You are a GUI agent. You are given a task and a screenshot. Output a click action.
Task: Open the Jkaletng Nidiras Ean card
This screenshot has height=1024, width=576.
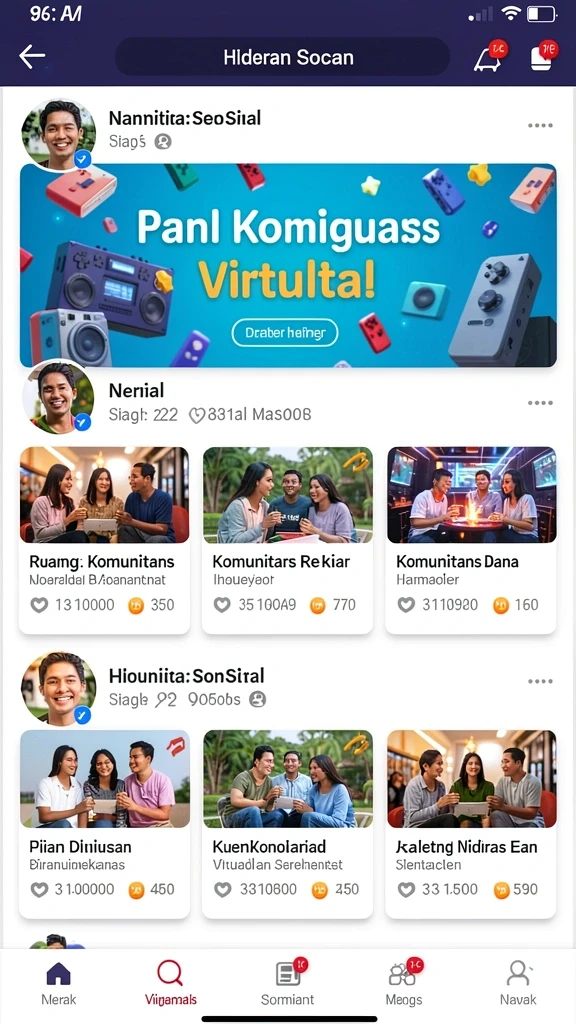tap(472, 824)
